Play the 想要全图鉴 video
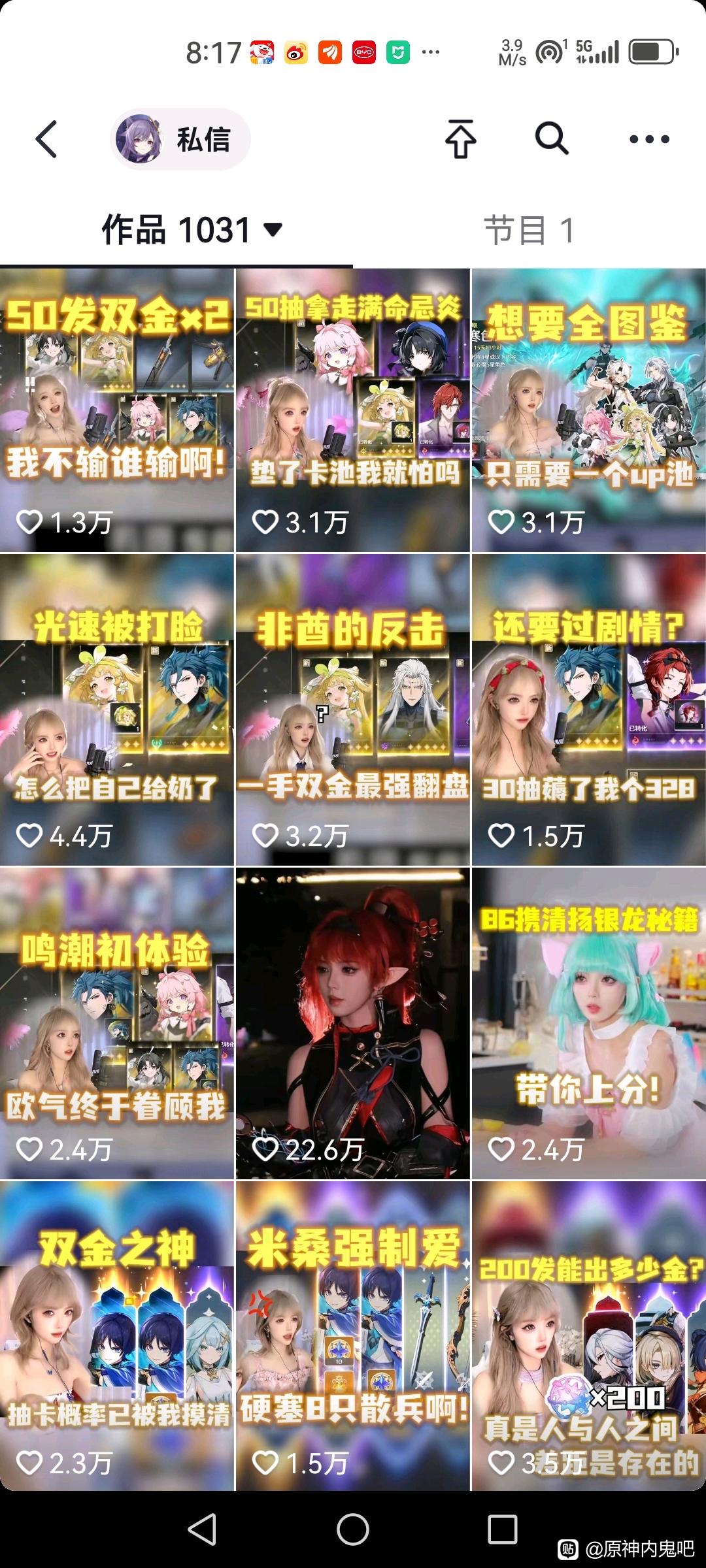This screenshot has width=706, height=1568. point(589,410)
